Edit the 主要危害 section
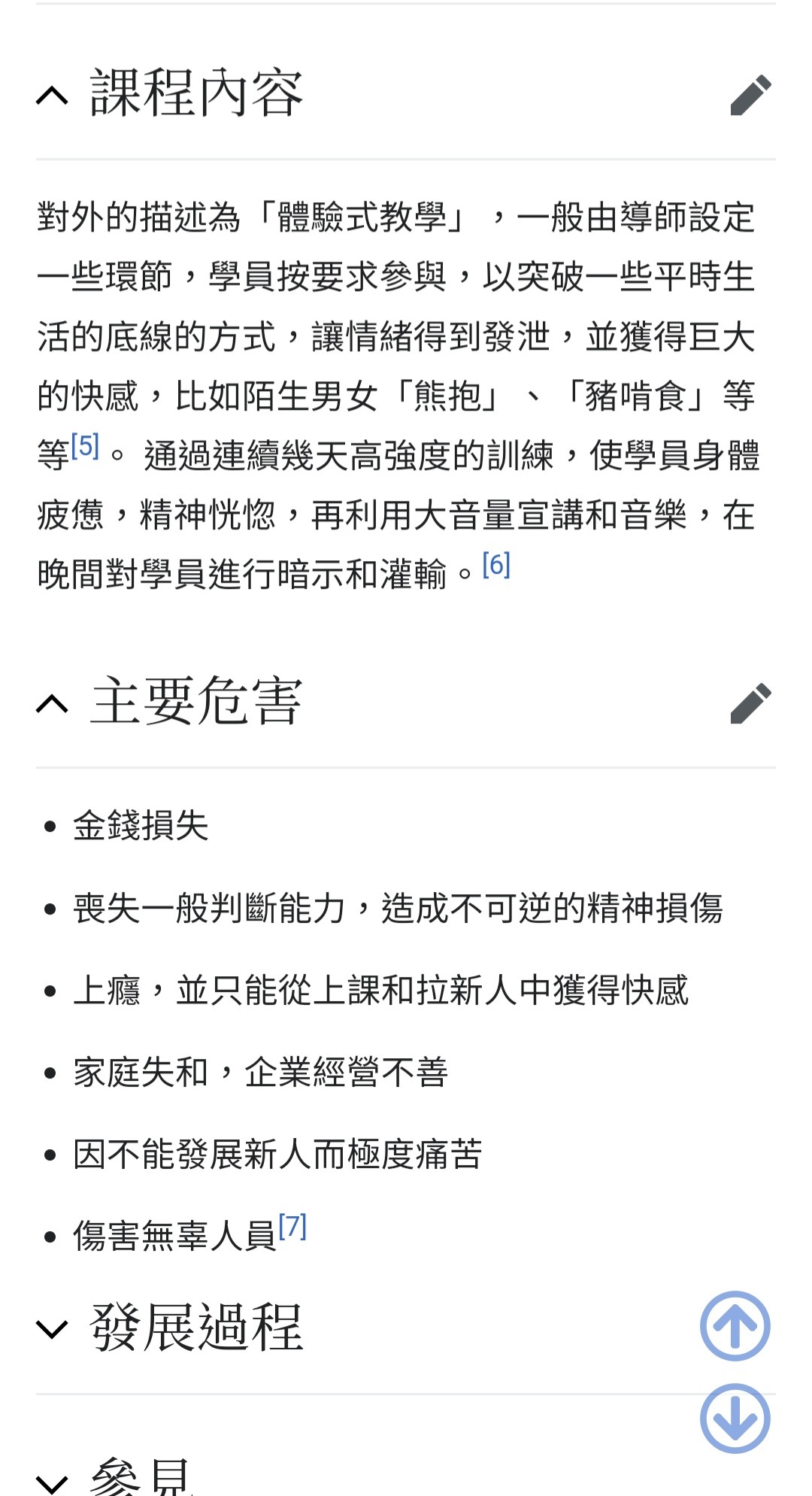 (x=751, y=703)
